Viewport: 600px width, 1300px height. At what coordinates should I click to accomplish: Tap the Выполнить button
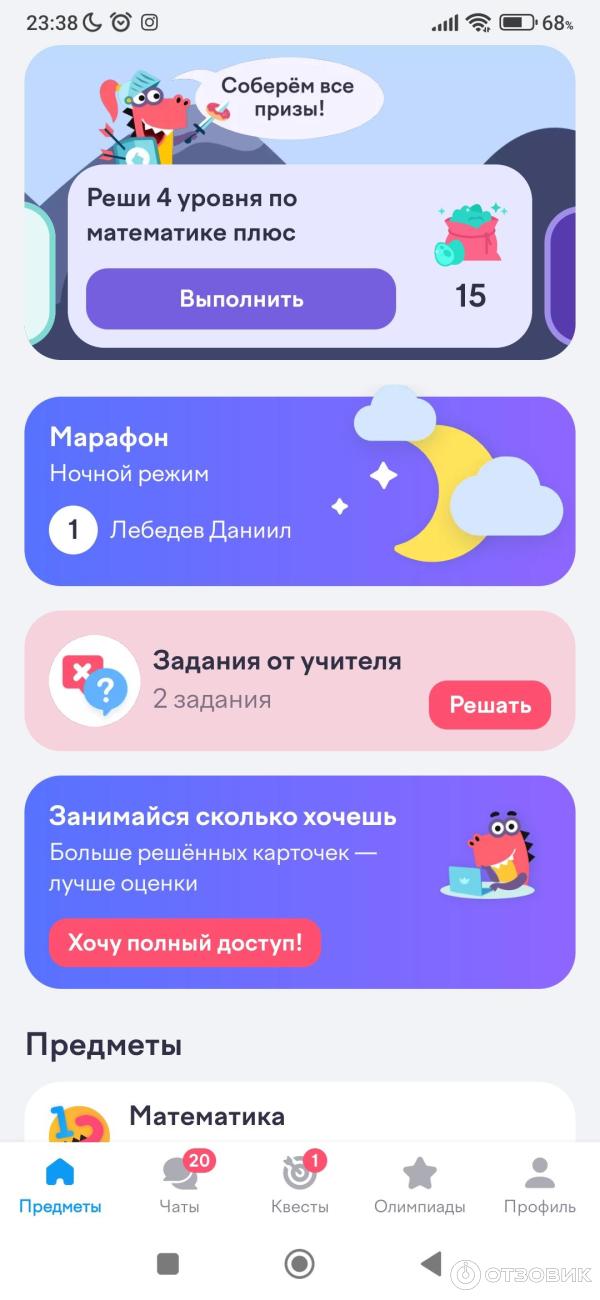240,299
